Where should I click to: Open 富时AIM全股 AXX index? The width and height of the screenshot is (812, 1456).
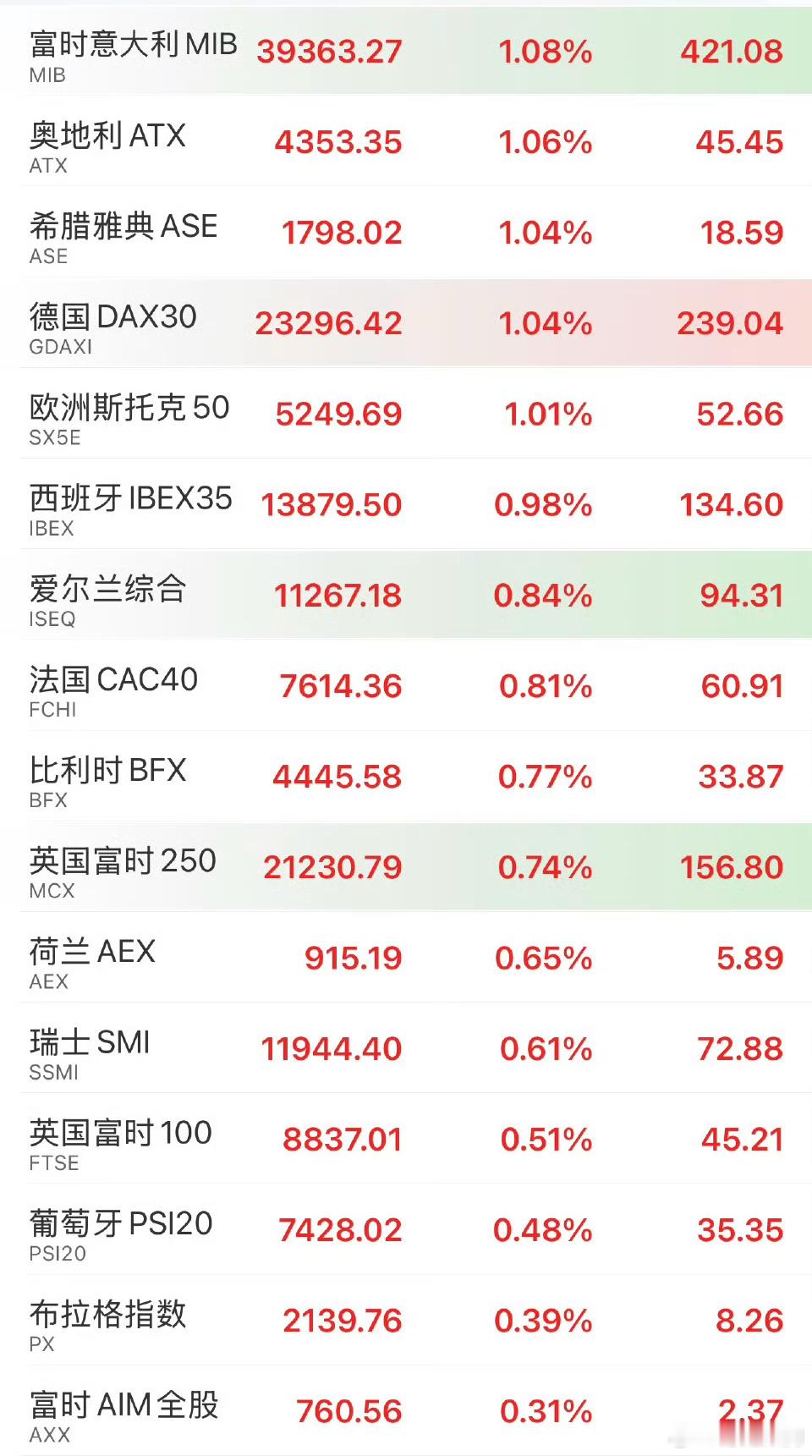tap(406, 1409)
